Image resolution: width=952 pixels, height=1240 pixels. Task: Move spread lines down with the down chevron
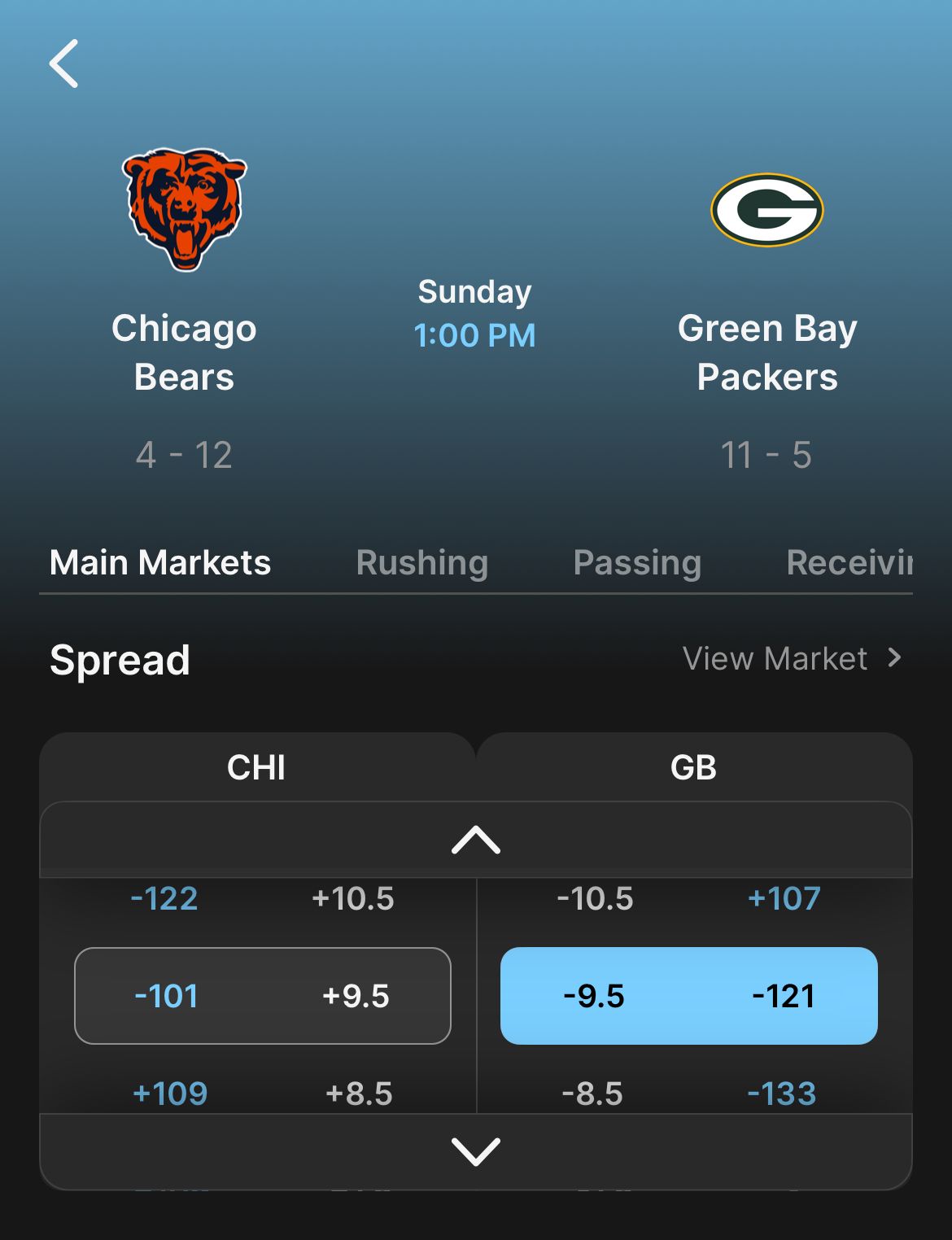pos(476,1150)
